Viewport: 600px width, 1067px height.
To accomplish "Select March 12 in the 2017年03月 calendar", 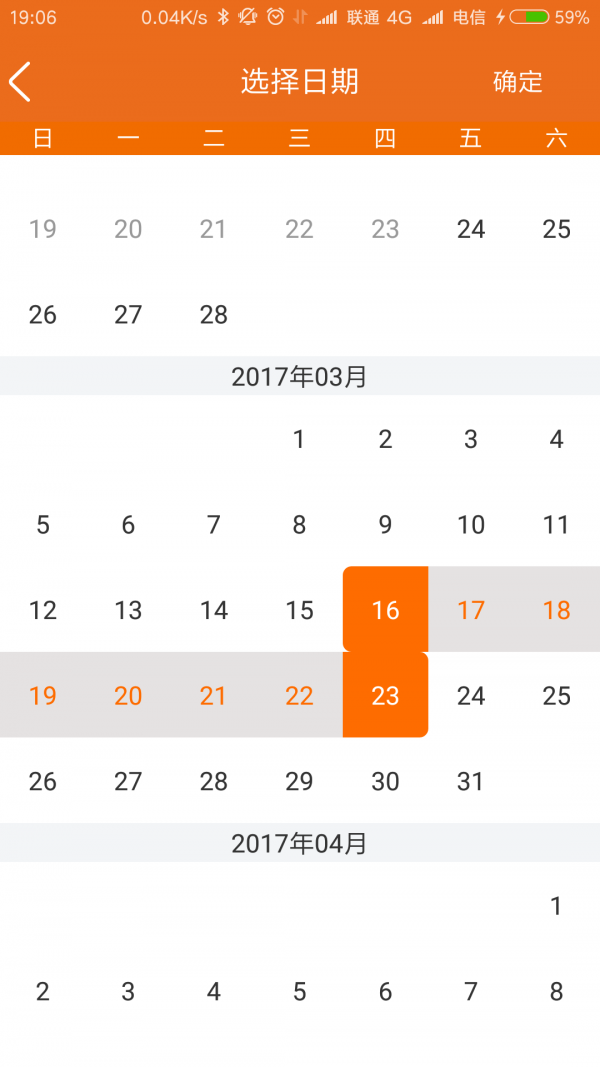I will [x=43, y=610].
